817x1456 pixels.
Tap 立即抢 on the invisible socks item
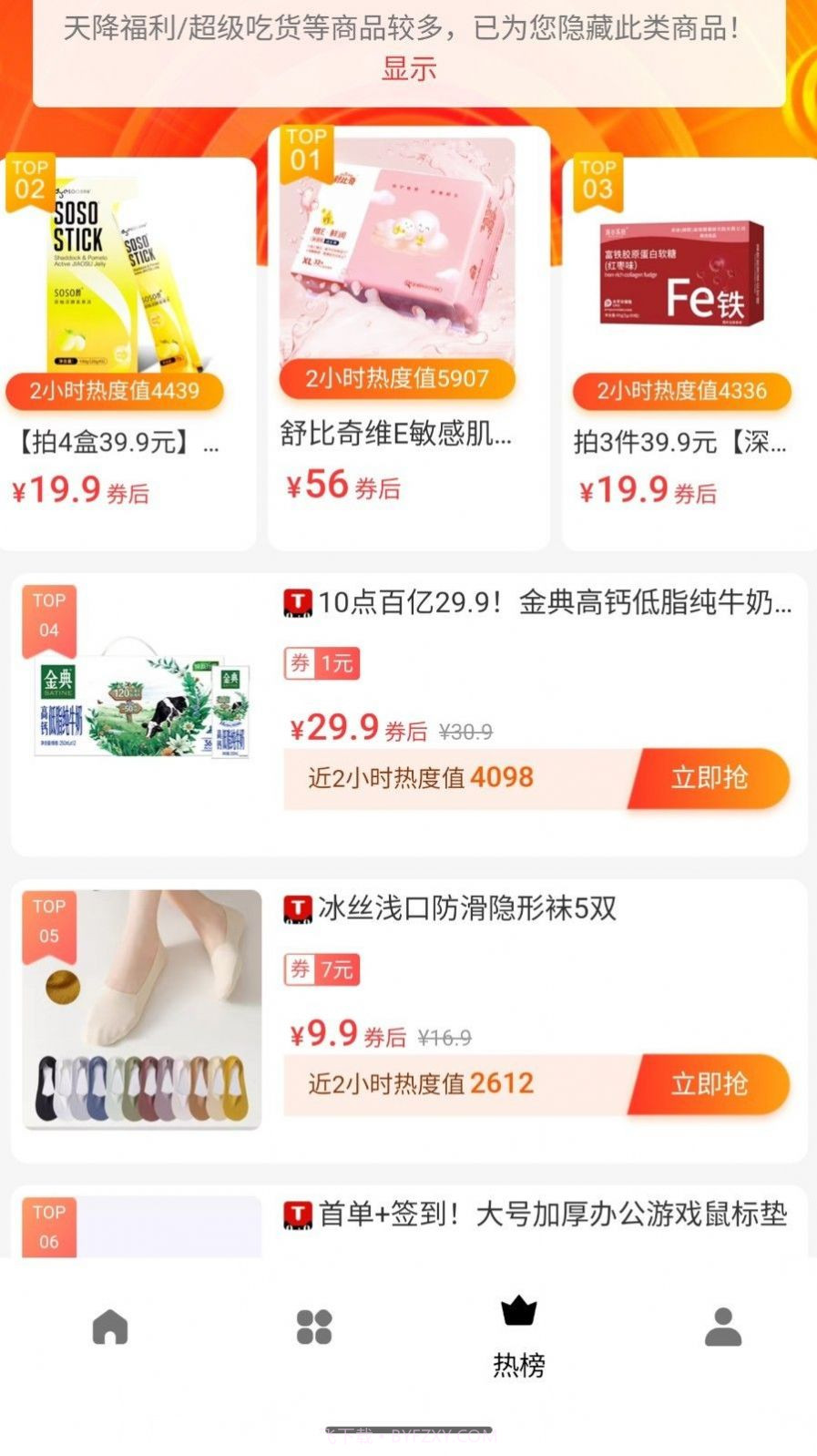coord(710,1083)
